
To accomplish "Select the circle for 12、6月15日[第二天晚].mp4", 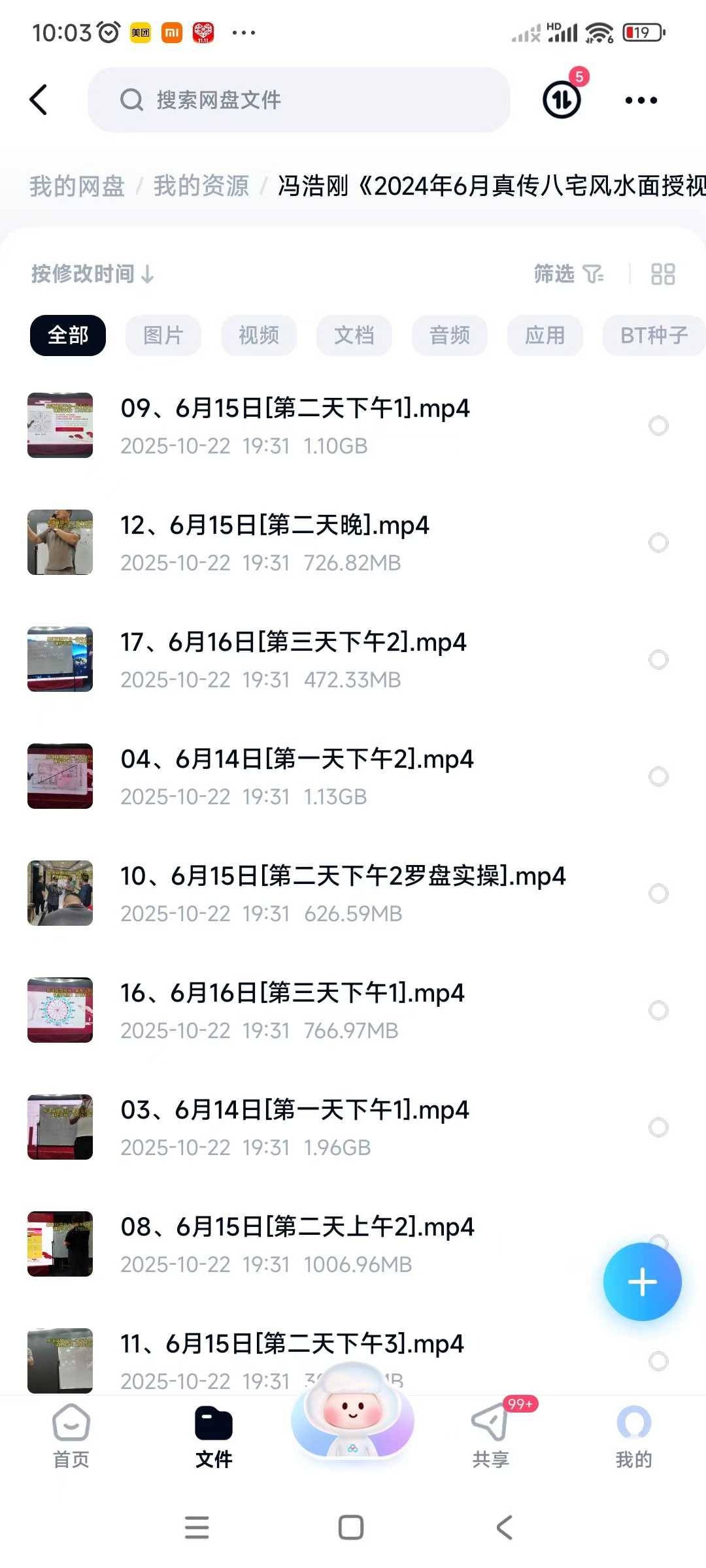I will coord(658,542).
